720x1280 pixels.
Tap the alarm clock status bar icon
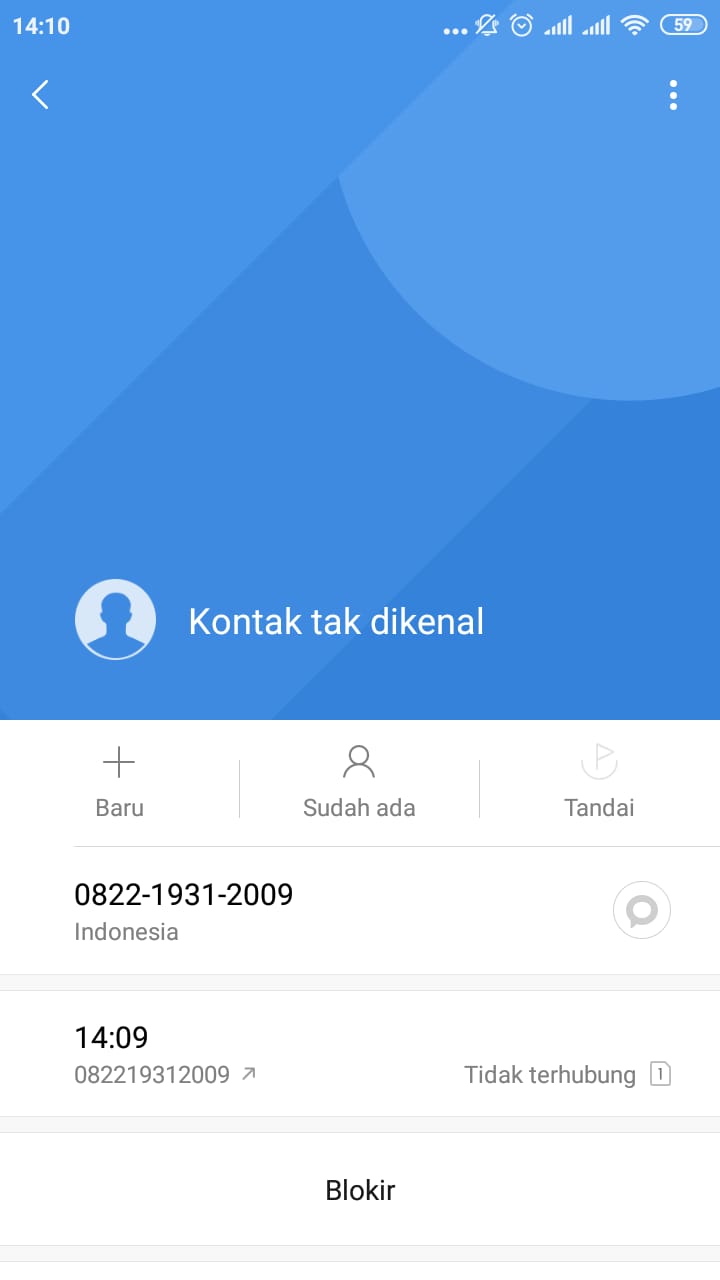[521, 26]
